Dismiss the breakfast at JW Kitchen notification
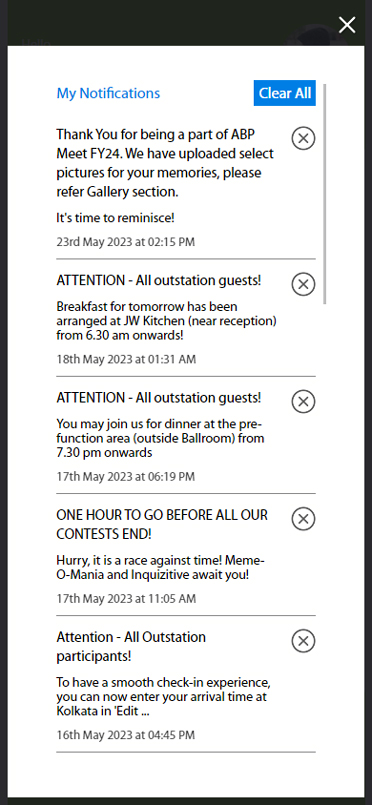 [303, 284]
